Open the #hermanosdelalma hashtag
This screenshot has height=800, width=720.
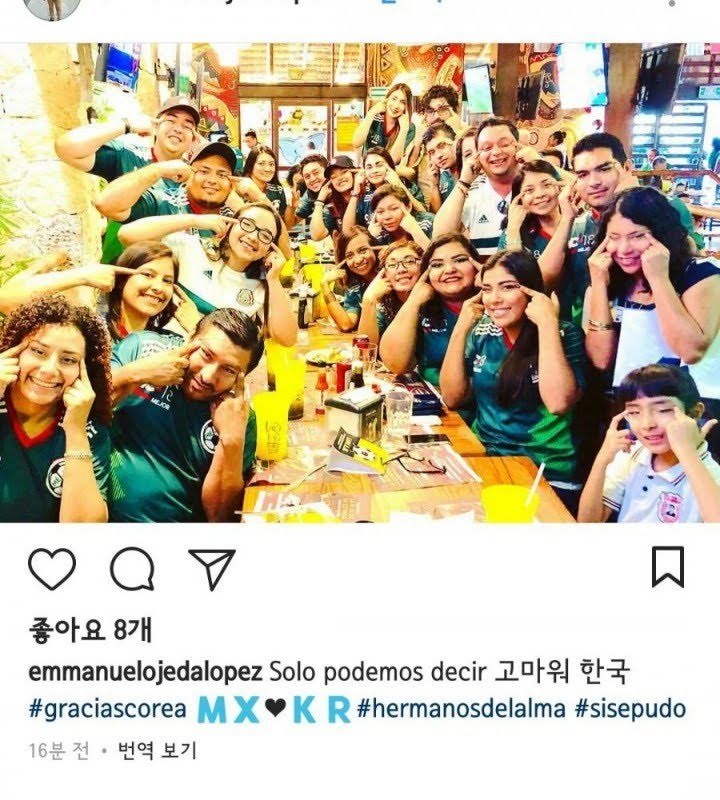pos(461,709)
